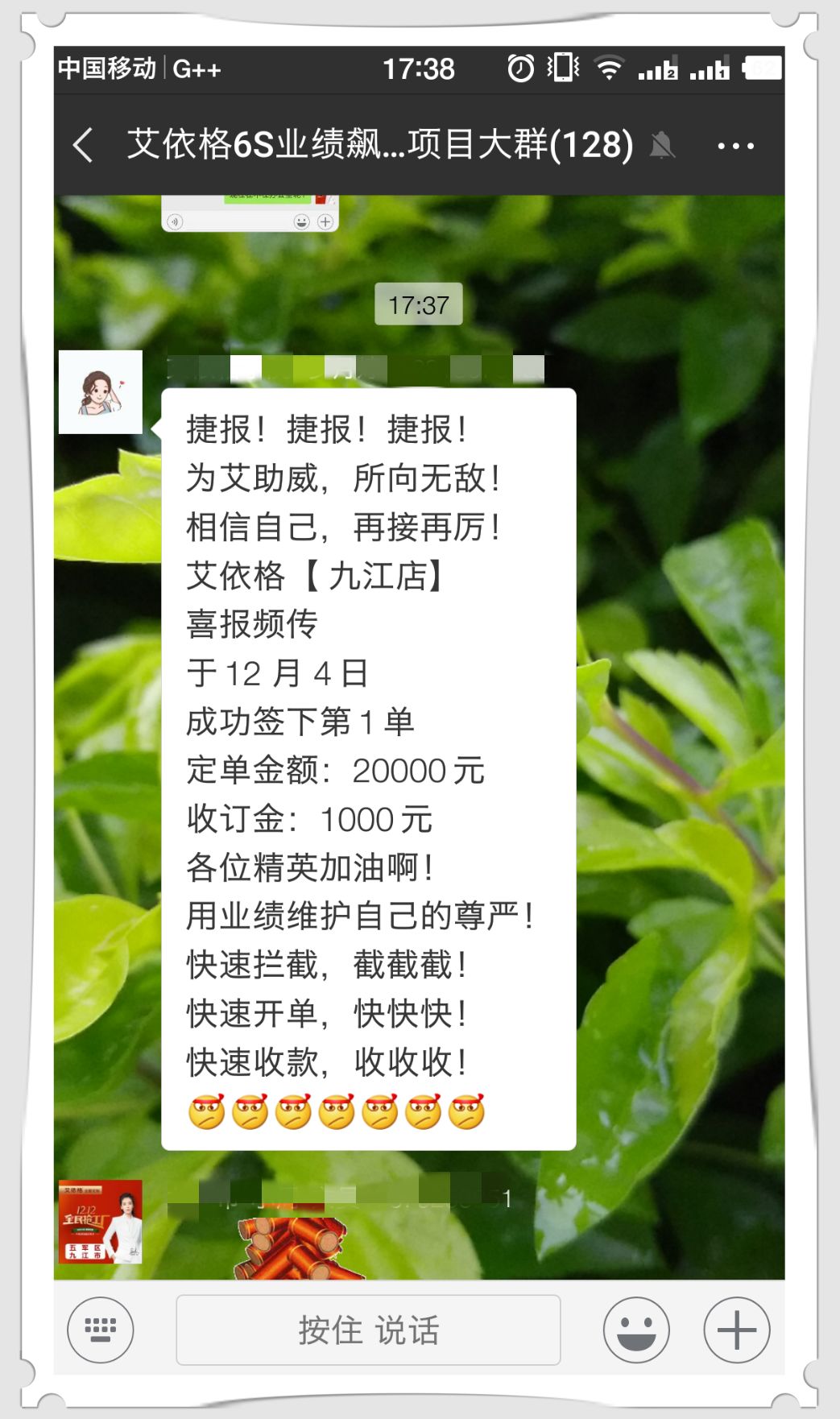The height and width of the screenshot is (1419, 840).
Task: Open the chat info overflow menu
Action: tap(735, 146)
